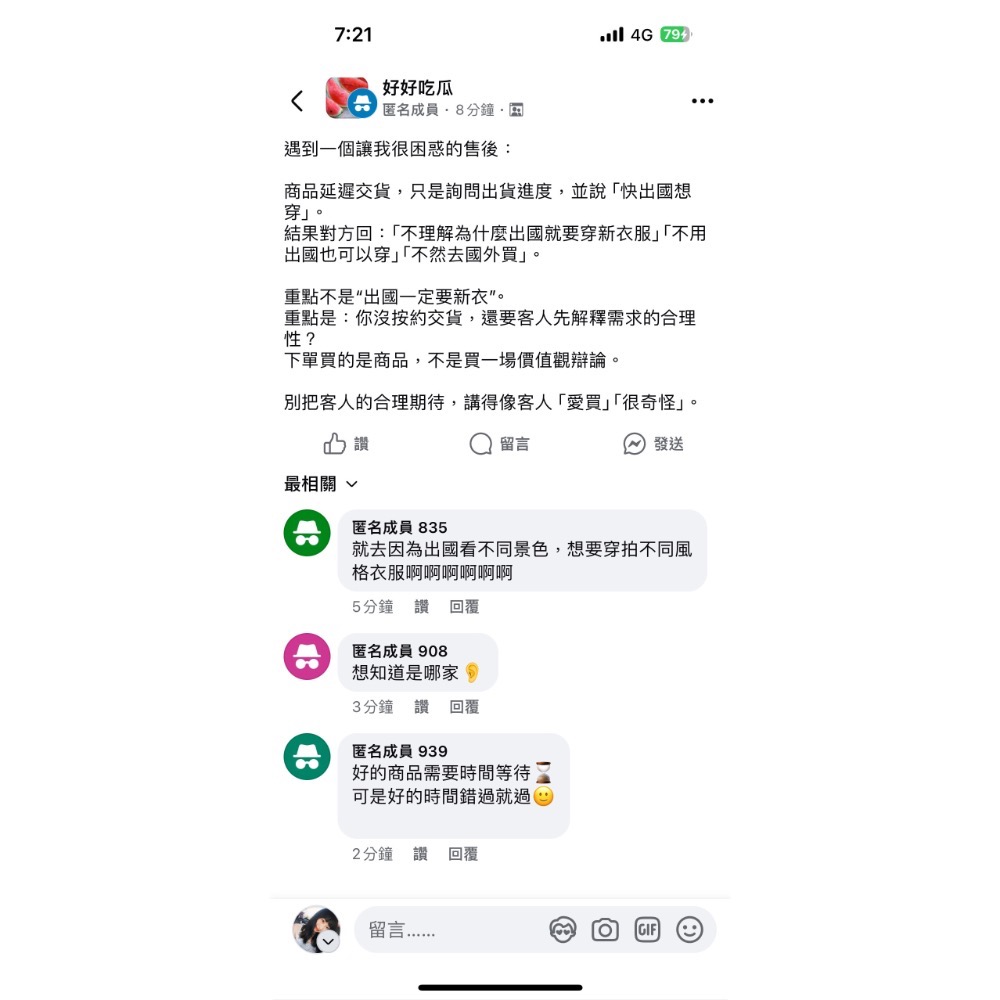Like 匿名成員 908's comment
The image size is (1000, 1000).
(422, 707)
